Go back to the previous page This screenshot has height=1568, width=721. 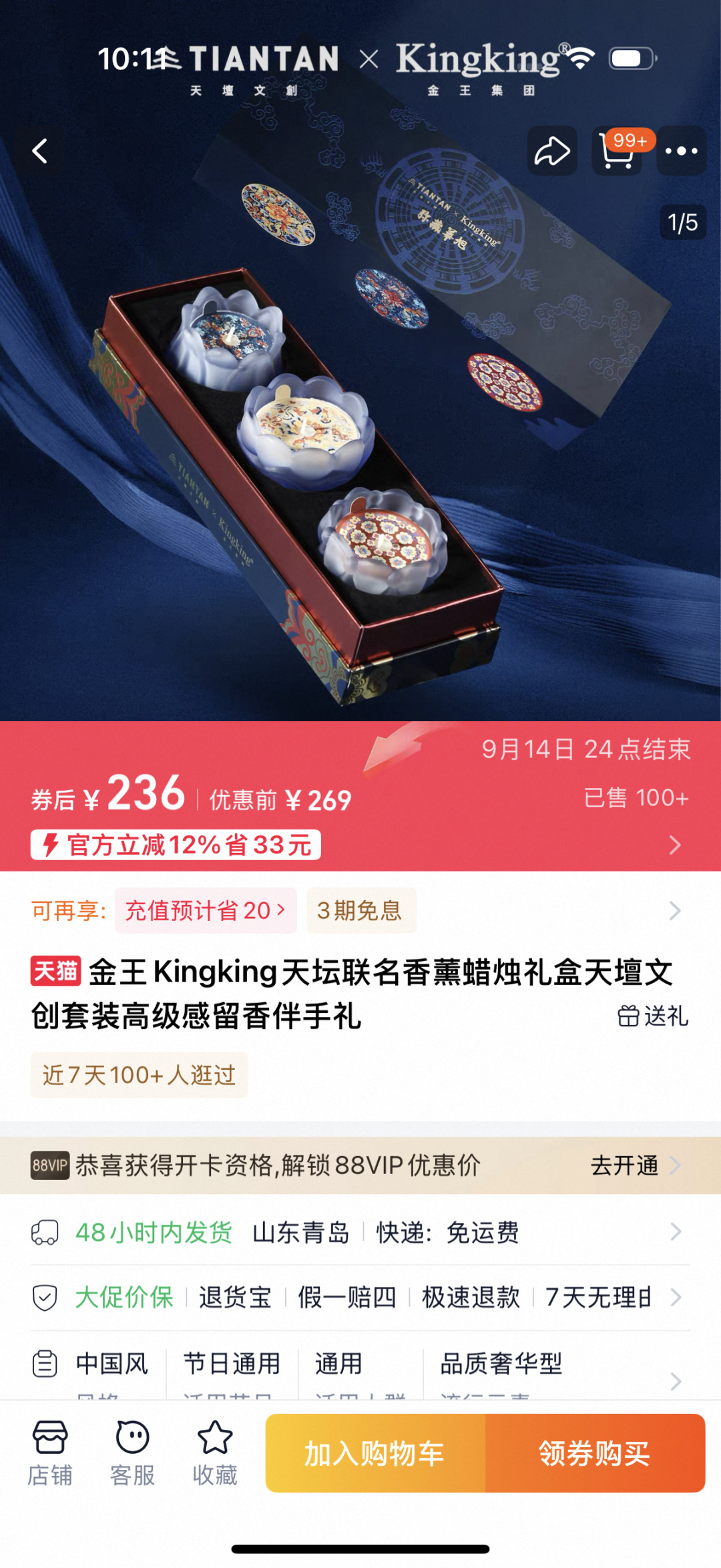pos(40,151)
